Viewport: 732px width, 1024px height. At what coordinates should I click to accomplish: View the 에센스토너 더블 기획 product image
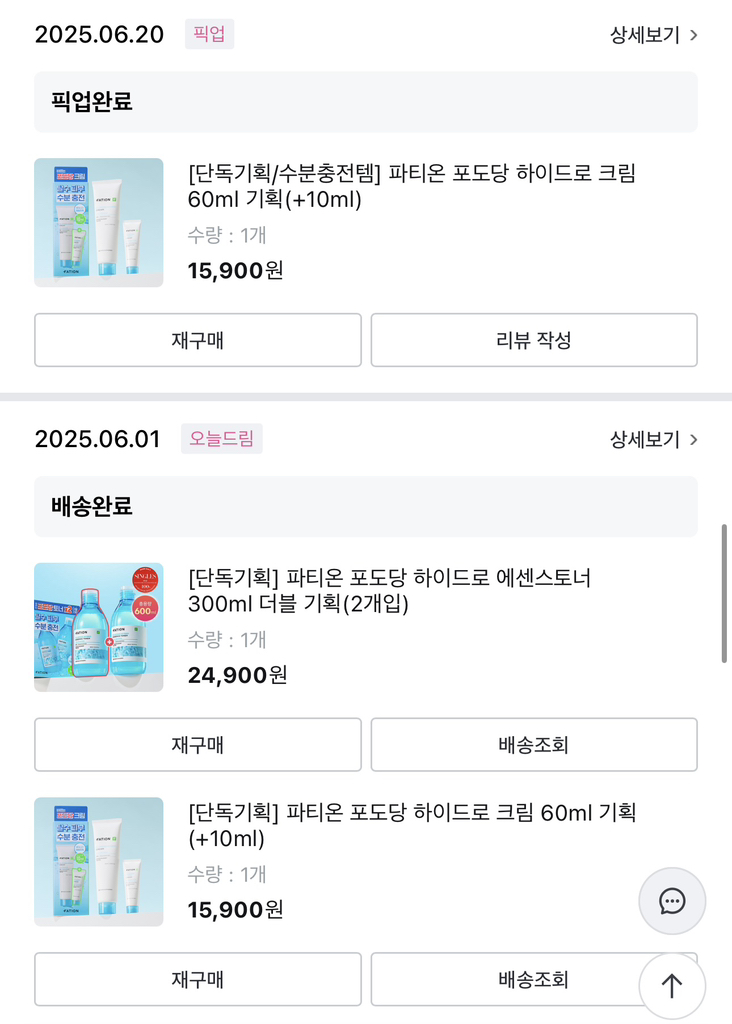[99, 627]
